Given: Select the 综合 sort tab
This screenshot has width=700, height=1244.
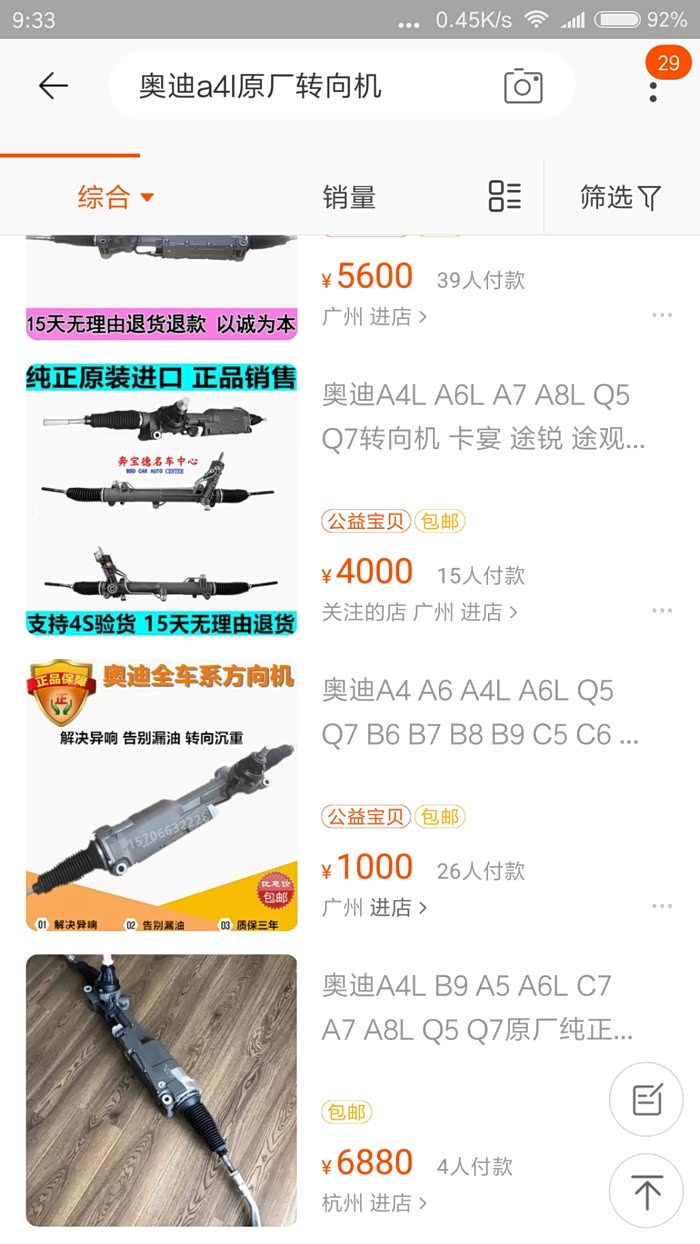Looking at the screenshot, I should pos(116,197).
